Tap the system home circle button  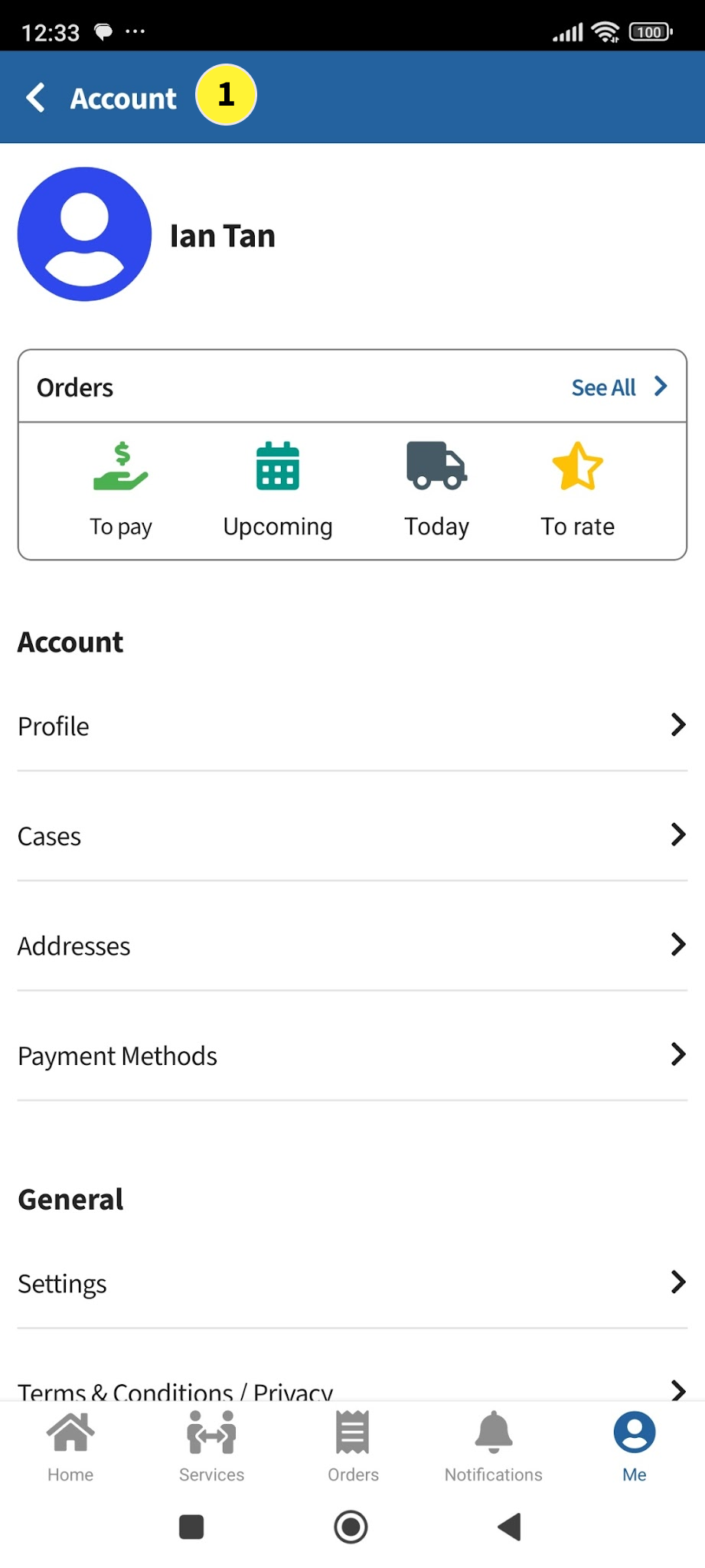[351, 1527]
